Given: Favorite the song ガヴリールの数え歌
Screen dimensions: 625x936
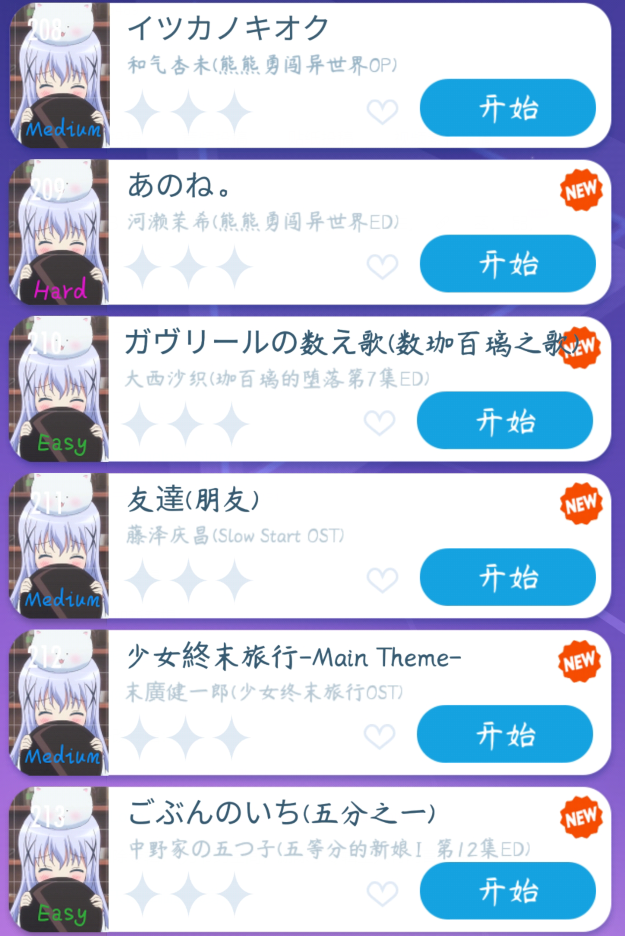Looking at the screenshot, I should 380,423.
